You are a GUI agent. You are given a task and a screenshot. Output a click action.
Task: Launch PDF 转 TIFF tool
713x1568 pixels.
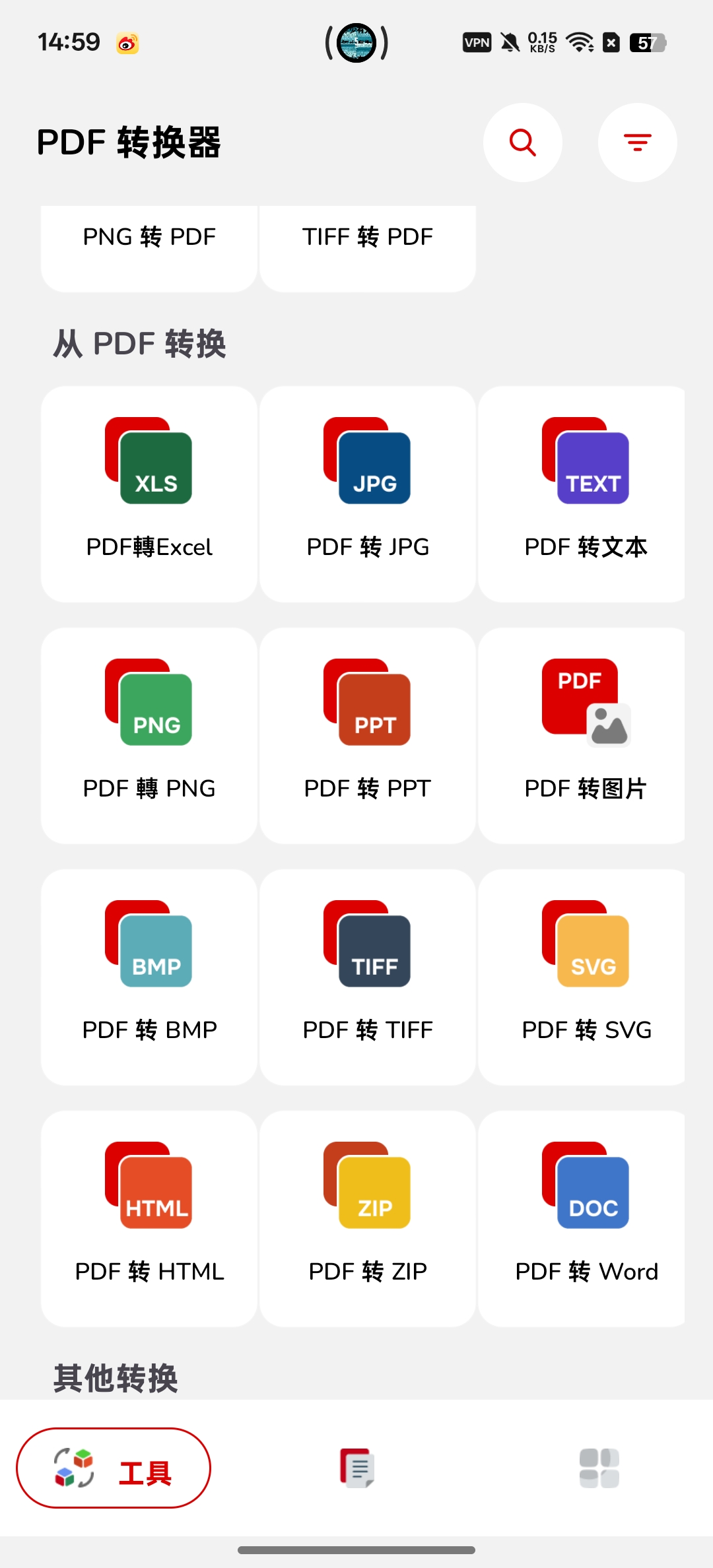pos(368,977)
